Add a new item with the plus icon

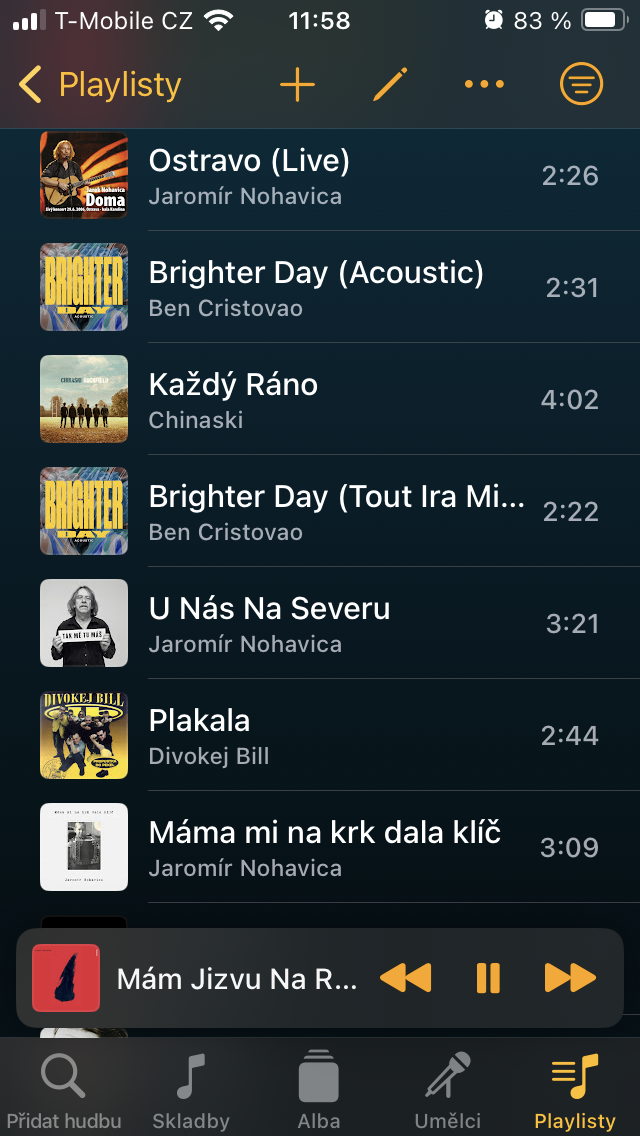[x=297, y=86]
